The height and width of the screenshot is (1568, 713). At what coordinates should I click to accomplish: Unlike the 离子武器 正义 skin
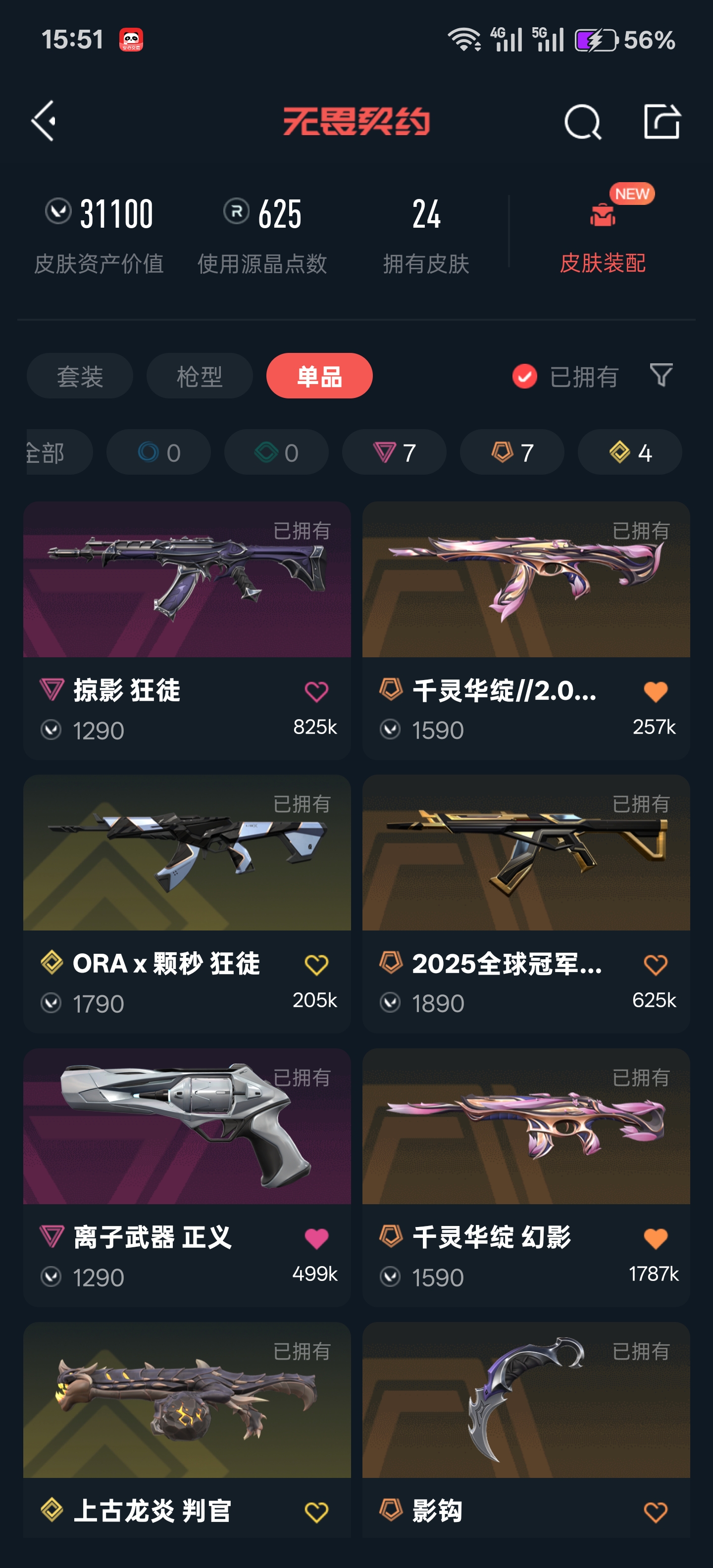click(x=316, y=1239)
